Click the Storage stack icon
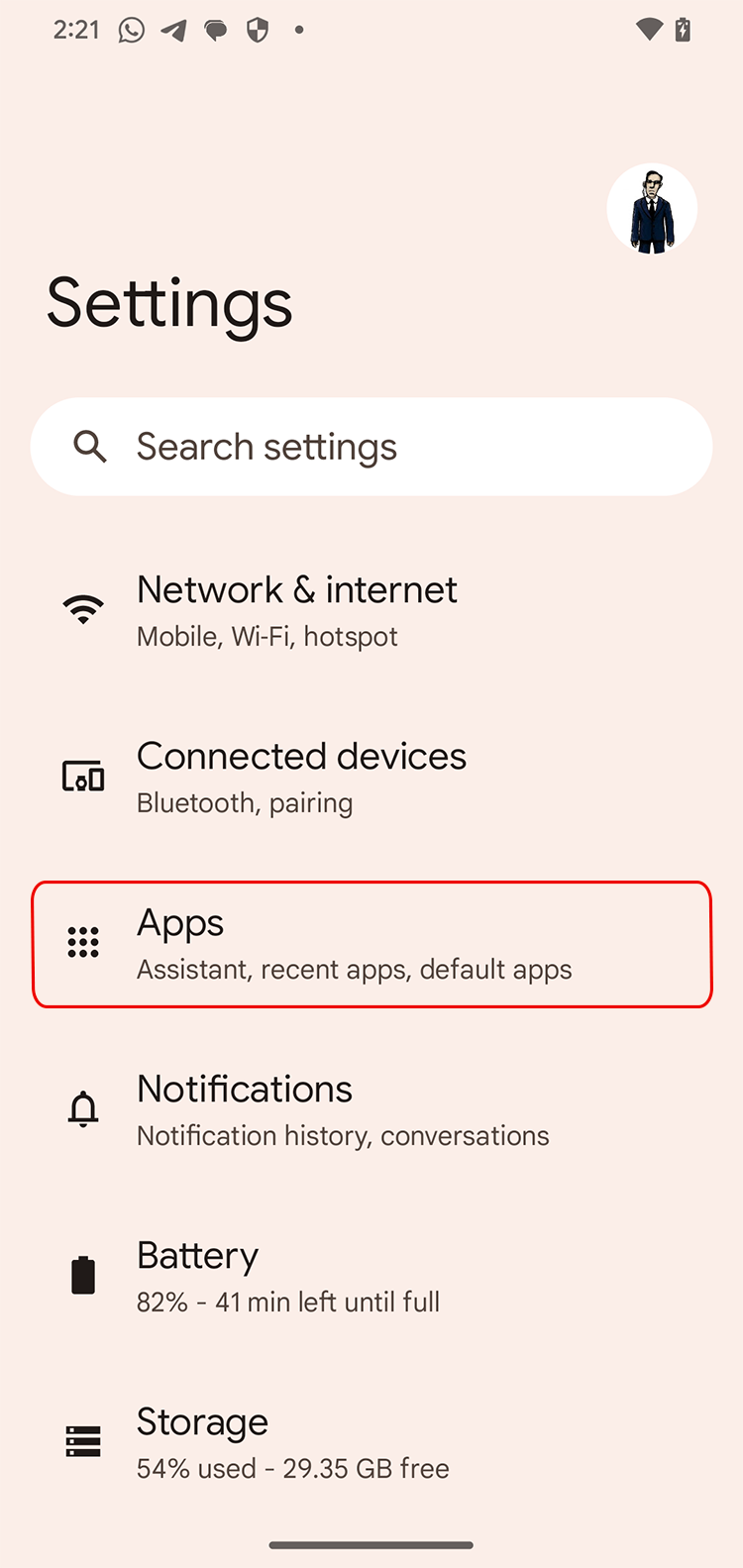This screenshot has height=1568, width=743. point(83,1441)
